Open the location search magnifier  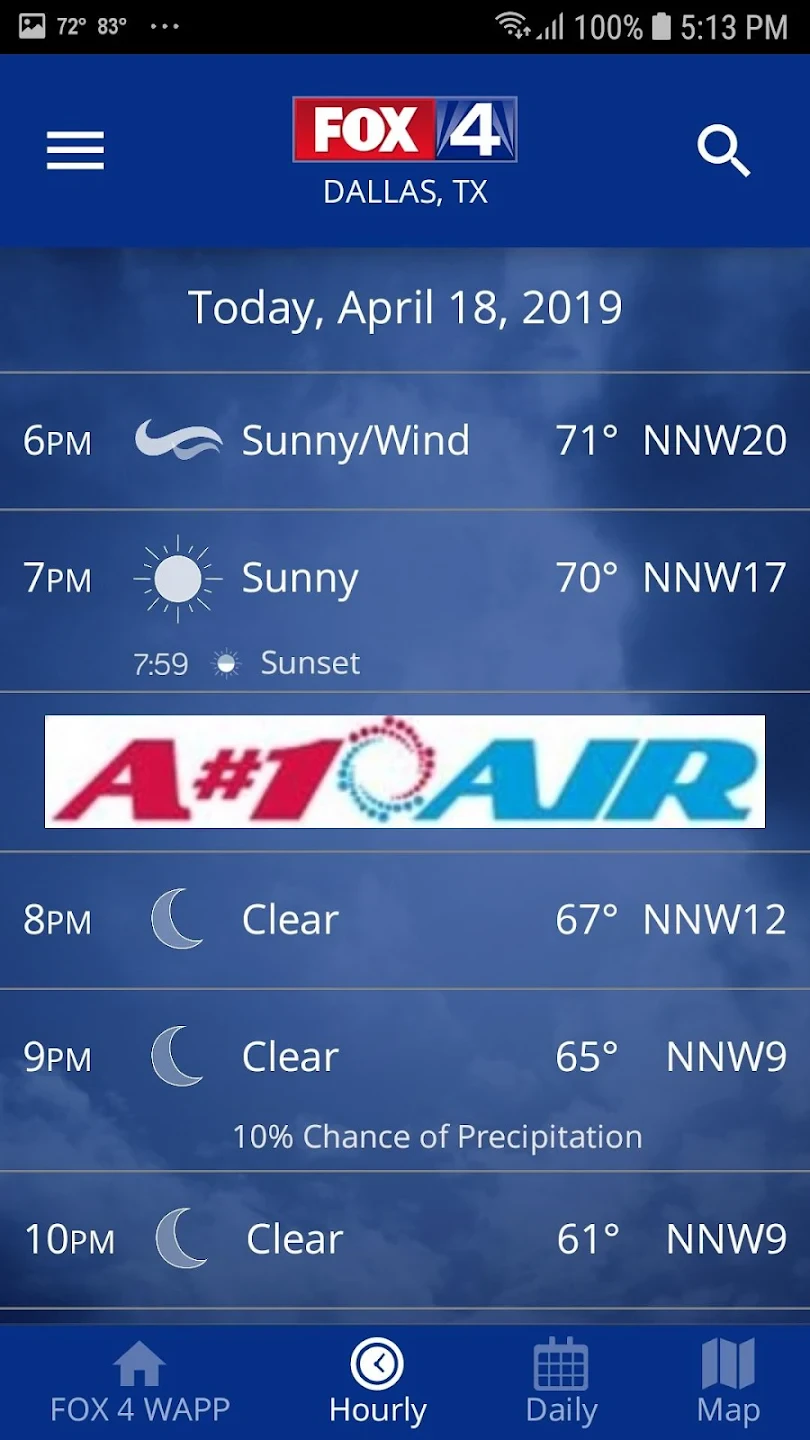coord(723,151)
